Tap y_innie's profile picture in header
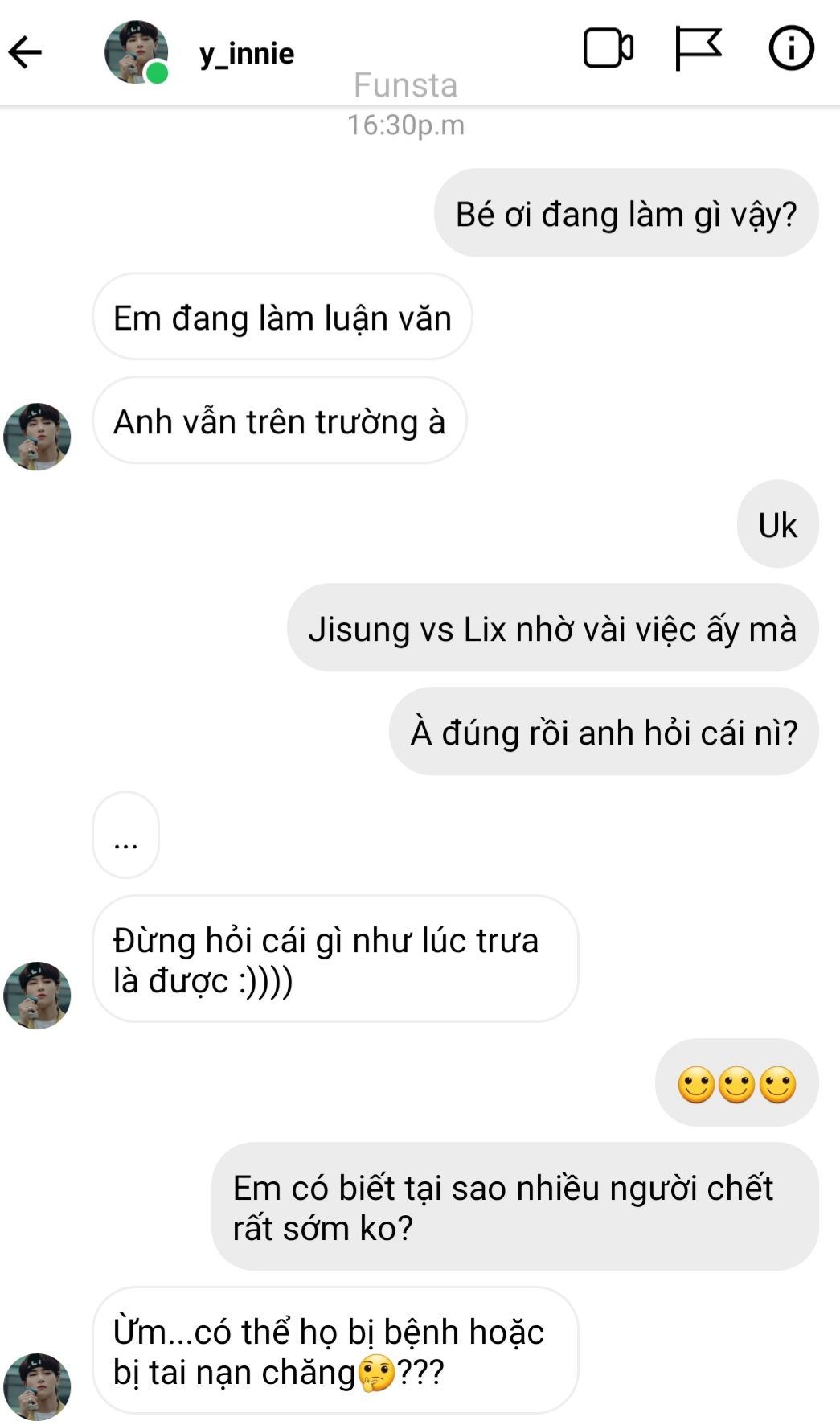840x1425 pixels. (x=137, y=52)
